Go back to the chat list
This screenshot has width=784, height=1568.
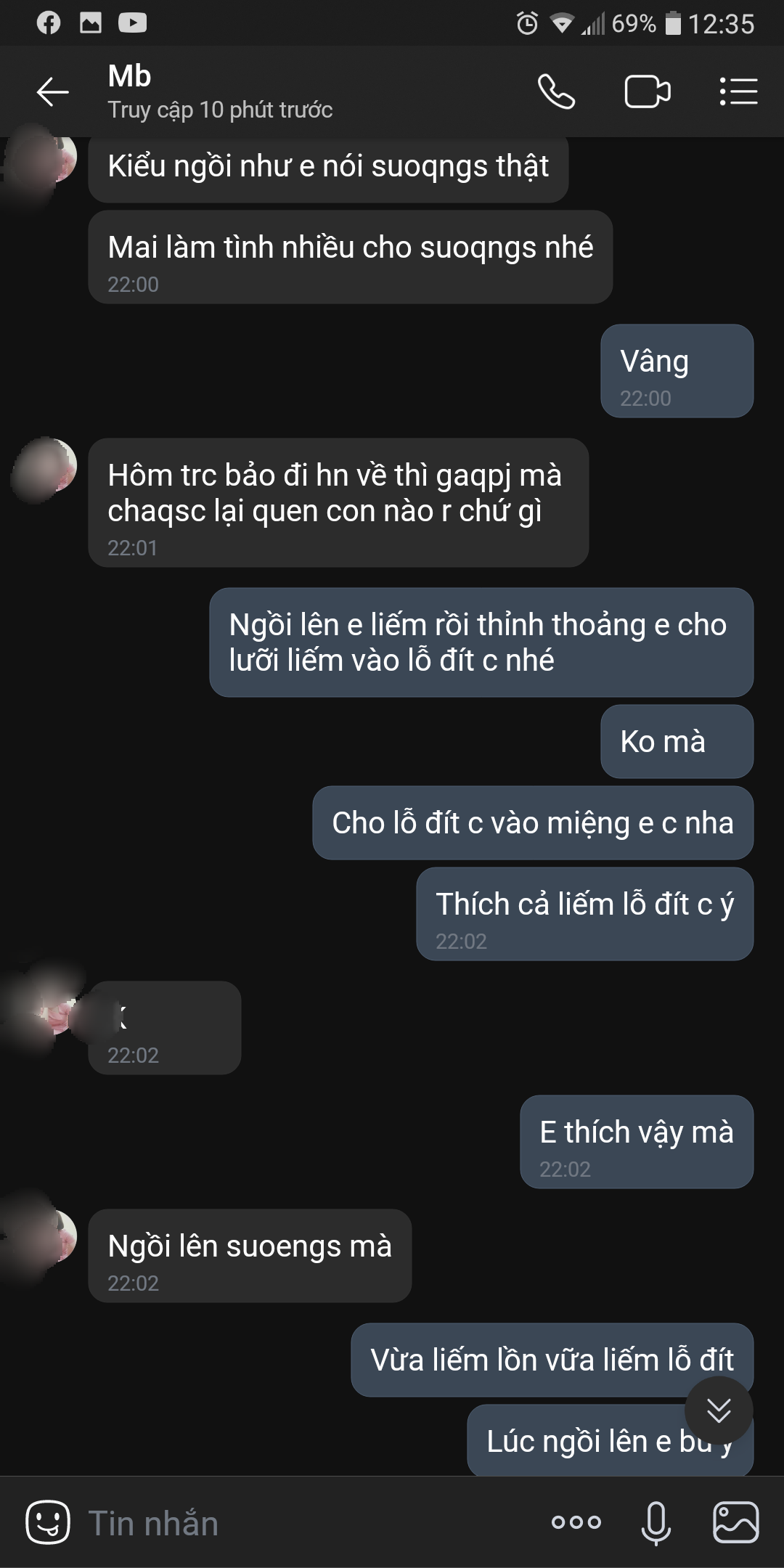point(52,92)
